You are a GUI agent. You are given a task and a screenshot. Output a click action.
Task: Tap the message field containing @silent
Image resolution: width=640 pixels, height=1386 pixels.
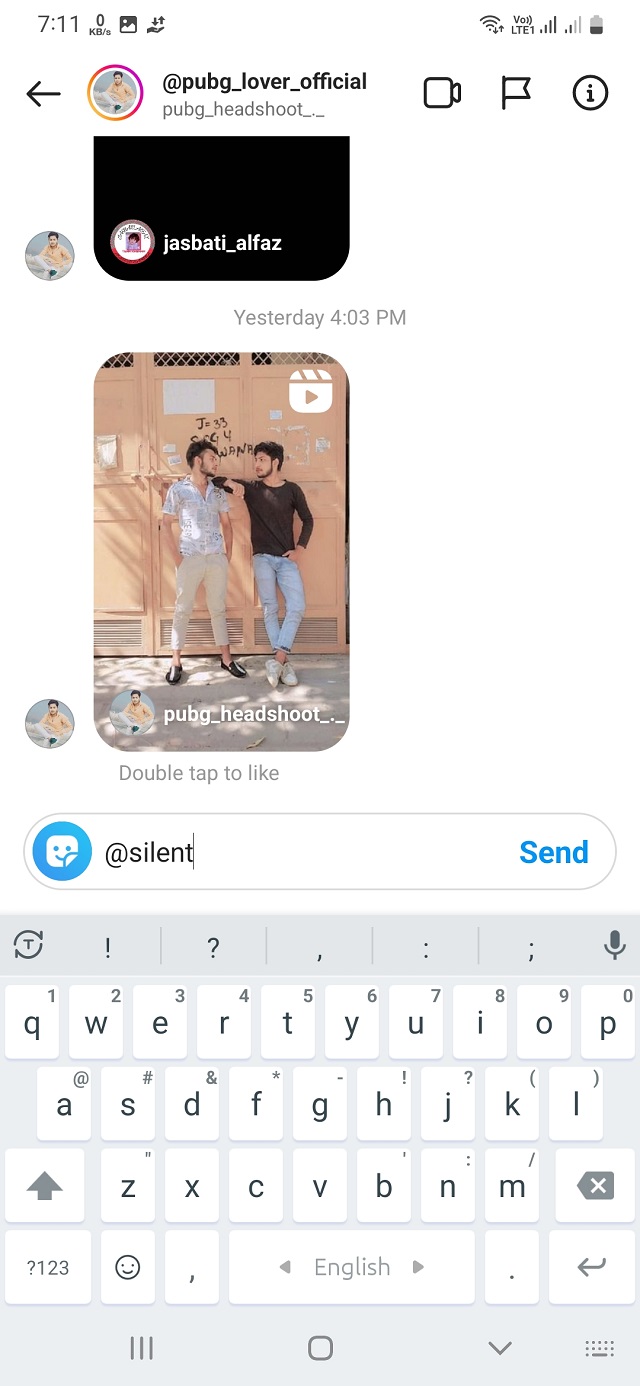300,852
